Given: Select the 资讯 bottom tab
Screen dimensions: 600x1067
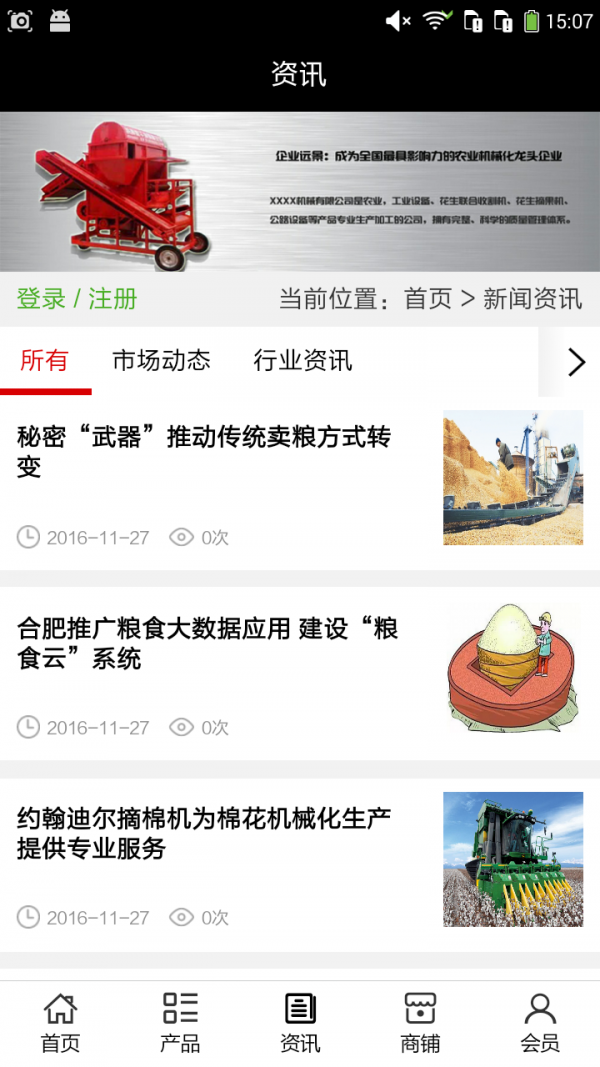Looking at the screenshot, I should [300, 1023].
